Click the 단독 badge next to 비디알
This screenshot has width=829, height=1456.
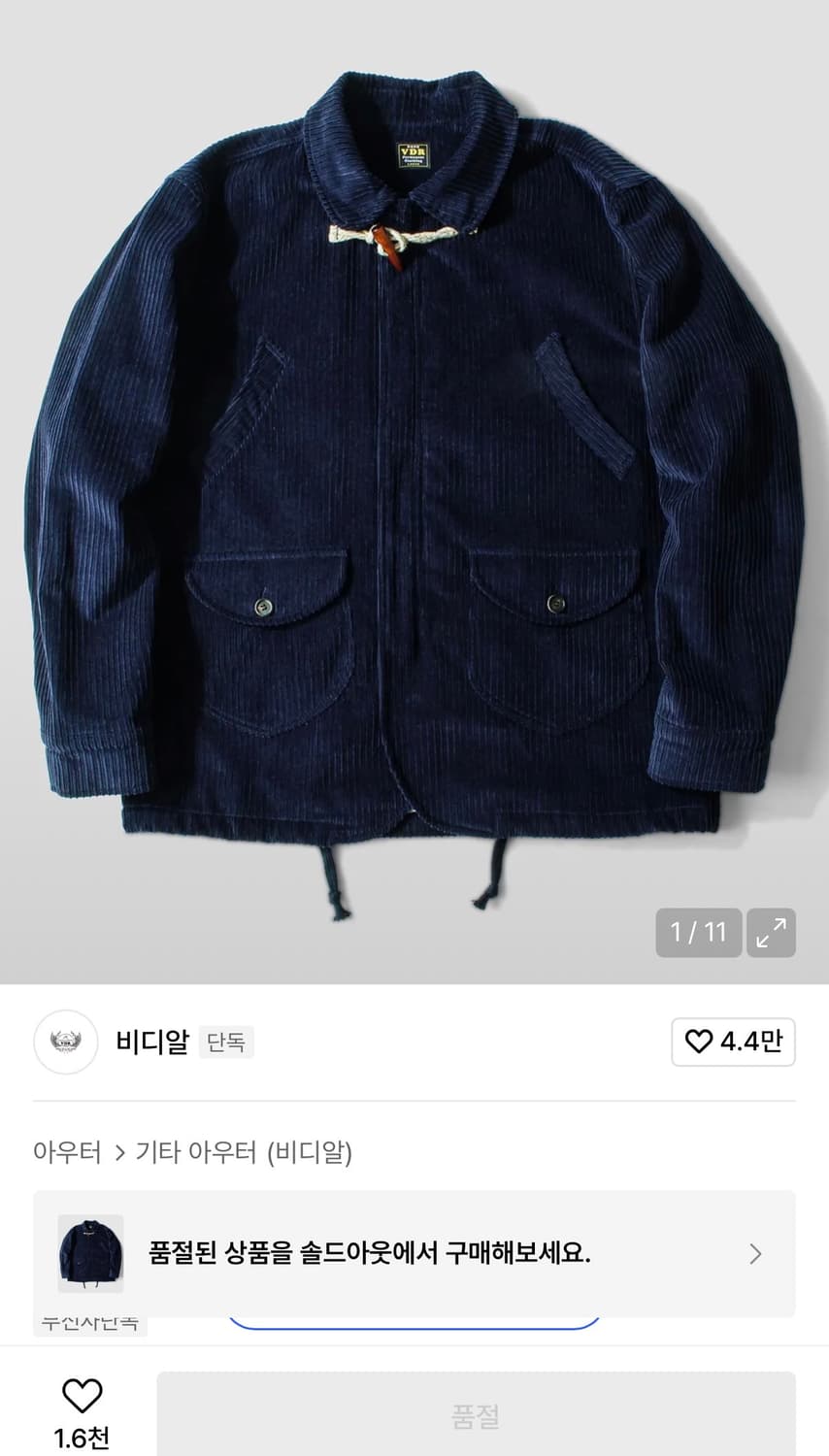[x=226, y=1042]
